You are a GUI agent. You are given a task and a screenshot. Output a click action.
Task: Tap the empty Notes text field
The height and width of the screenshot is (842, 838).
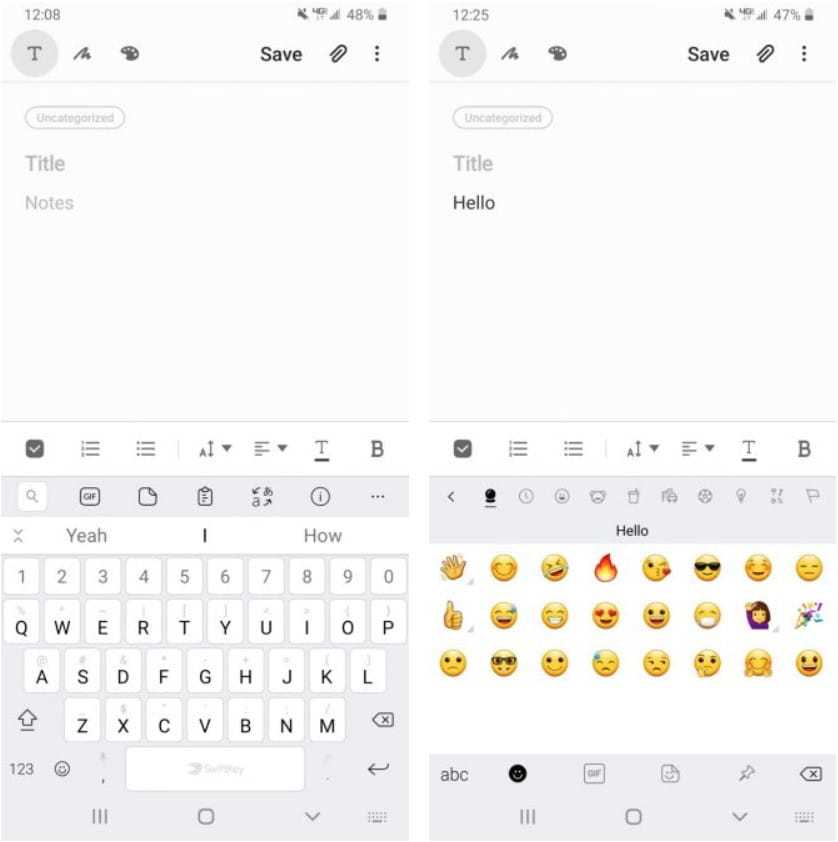pyautogui.click(x=50, y=203)
